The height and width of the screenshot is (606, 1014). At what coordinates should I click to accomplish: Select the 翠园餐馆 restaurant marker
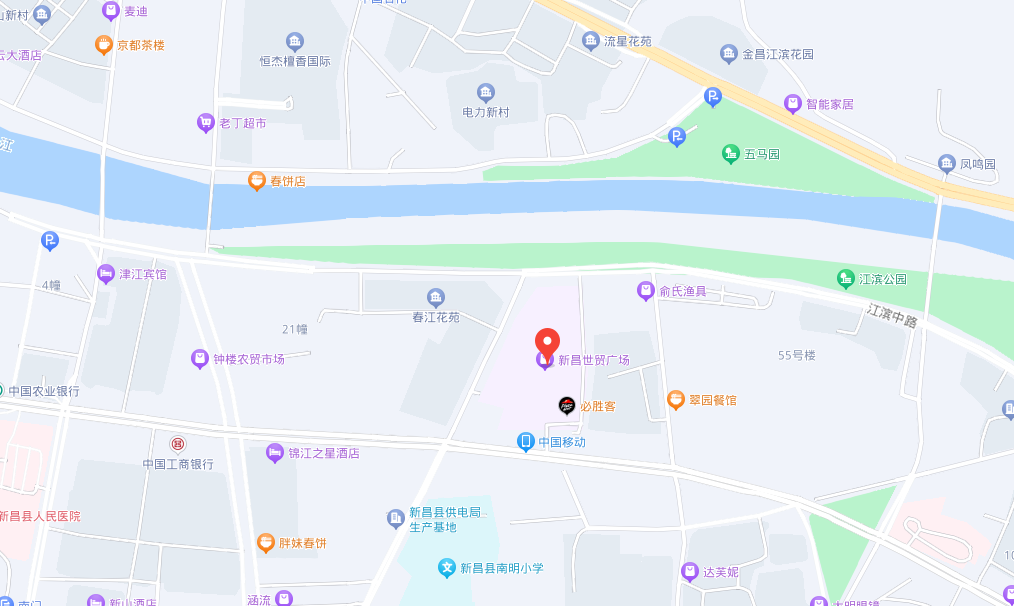(676, 399)
